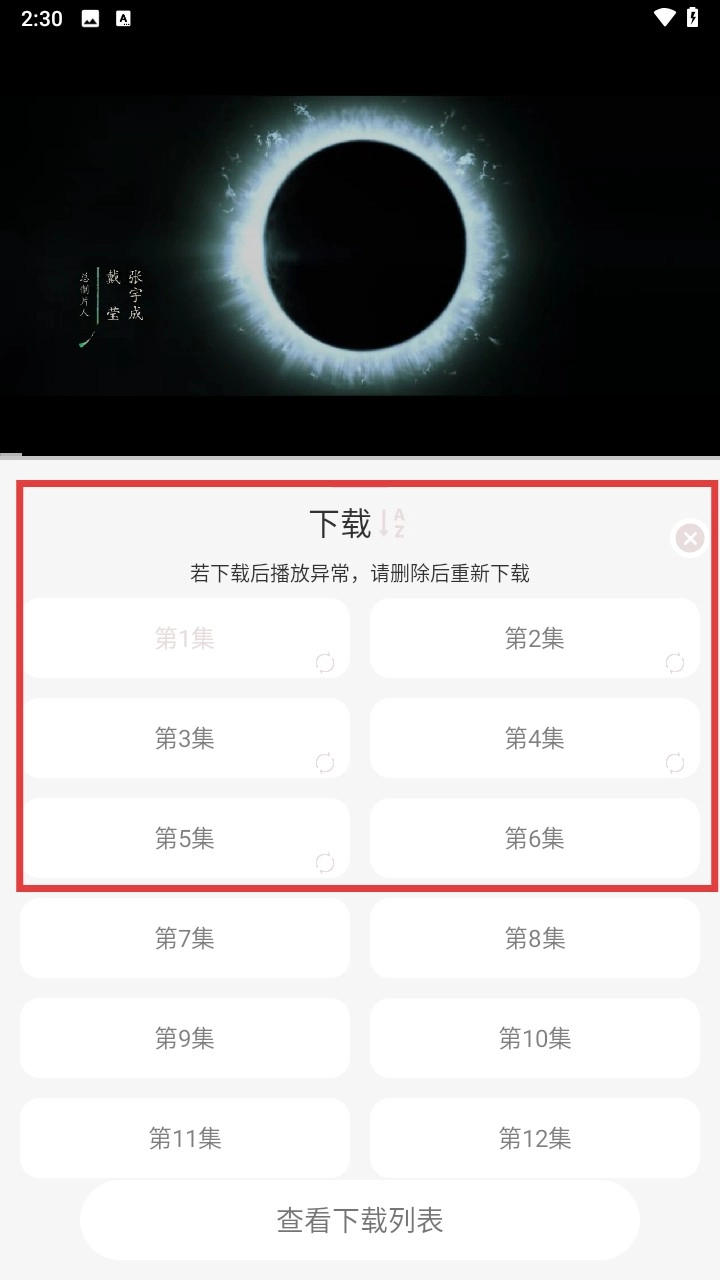The height and width of the screenshot is (1280, 720).
Task: Download episode 第7集
Action: [185, 938]
